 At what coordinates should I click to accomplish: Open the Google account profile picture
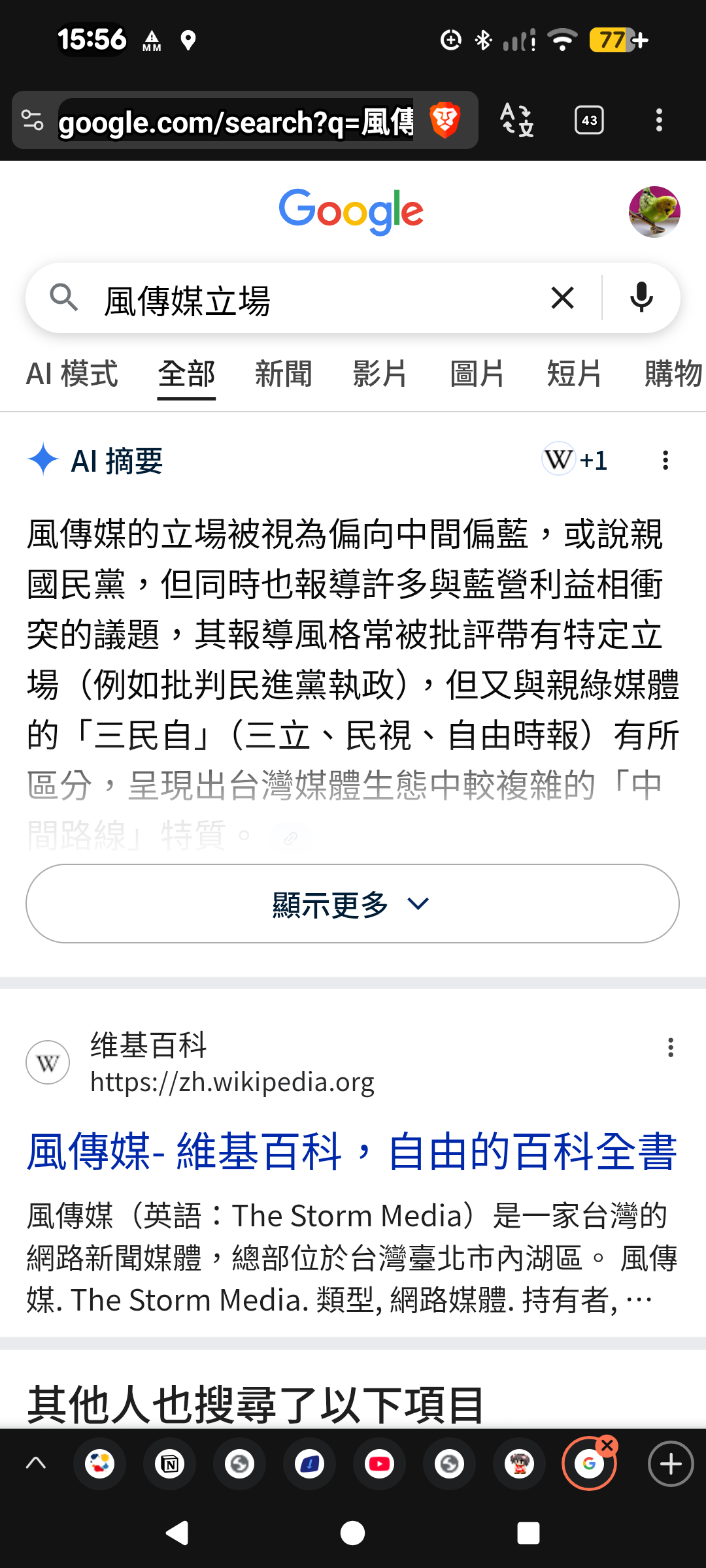(x=654, y=212)
